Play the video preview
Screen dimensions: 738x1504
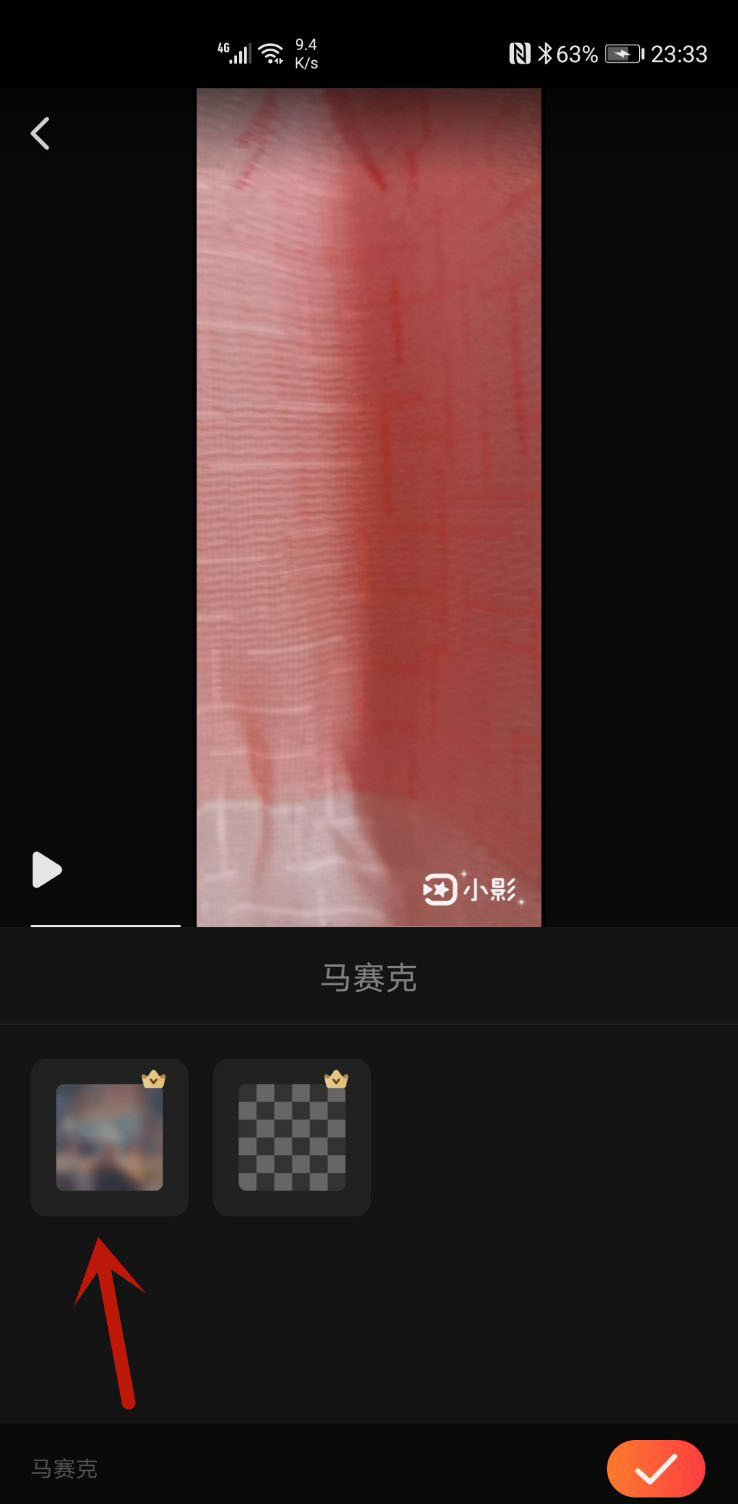coord(46,870)
